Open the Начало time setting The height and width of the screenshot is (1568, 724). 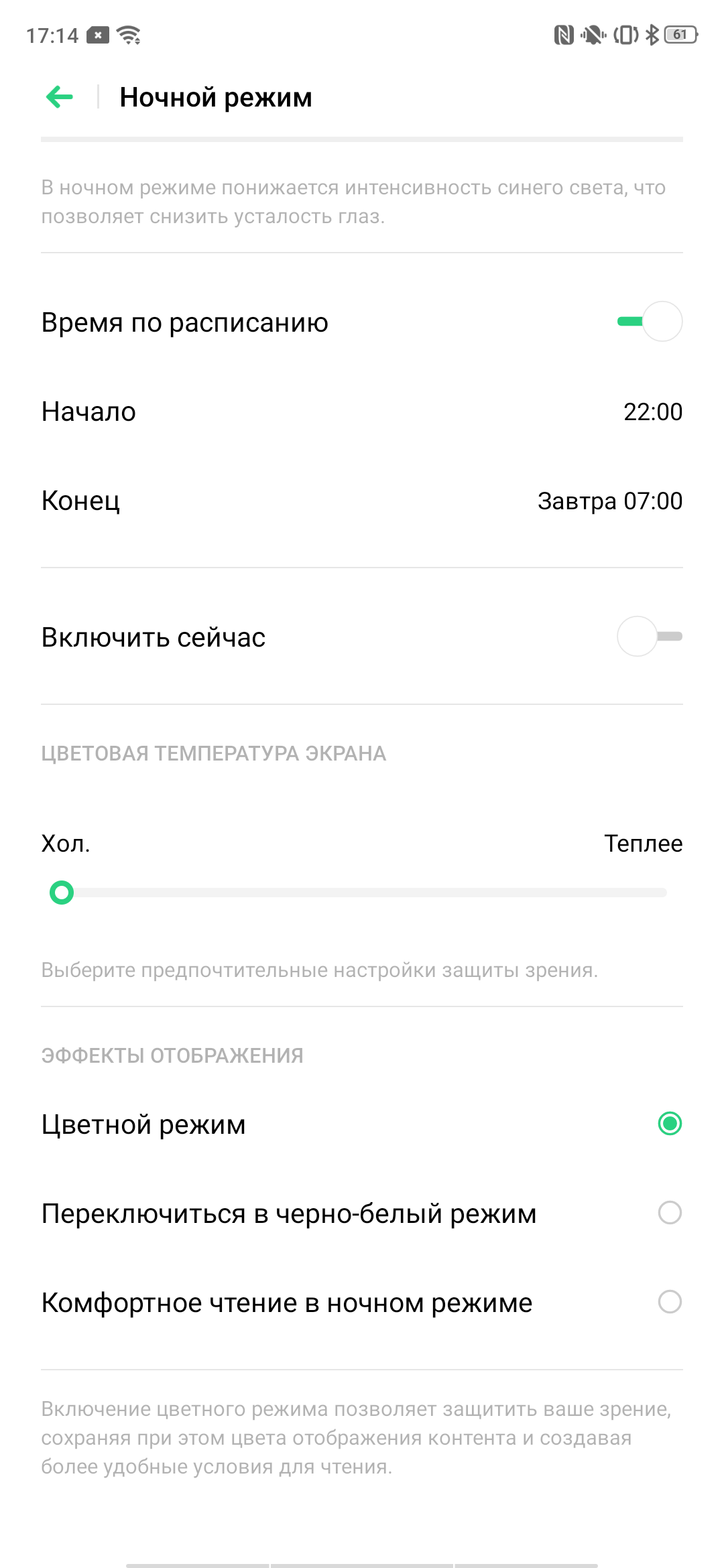(362, 411)
